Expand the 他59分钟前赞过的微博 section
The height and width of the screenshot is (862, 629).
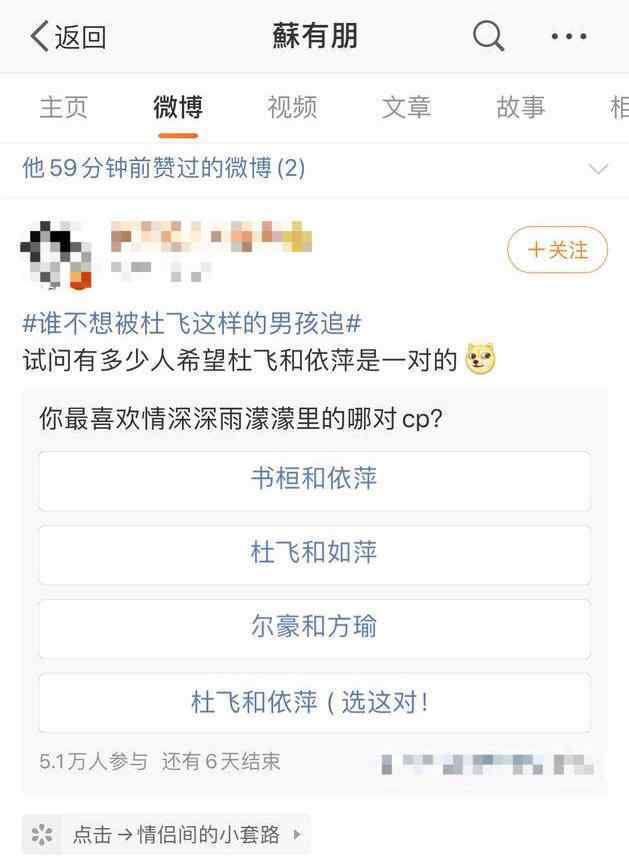[x=598, y=168]
